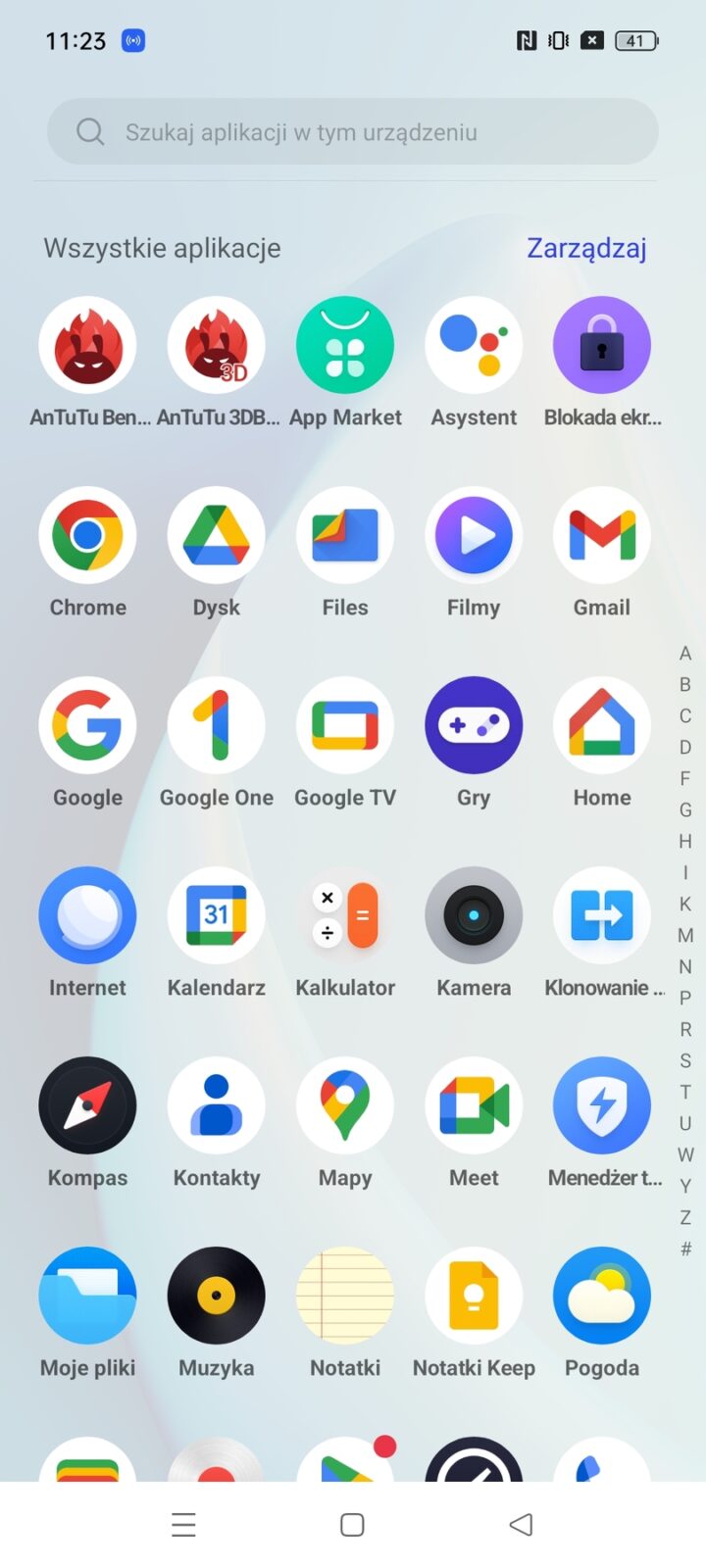Screen dimensions: 706x1568
Task: Open the recent apps menu button
Action: [x=183, y=1525]
